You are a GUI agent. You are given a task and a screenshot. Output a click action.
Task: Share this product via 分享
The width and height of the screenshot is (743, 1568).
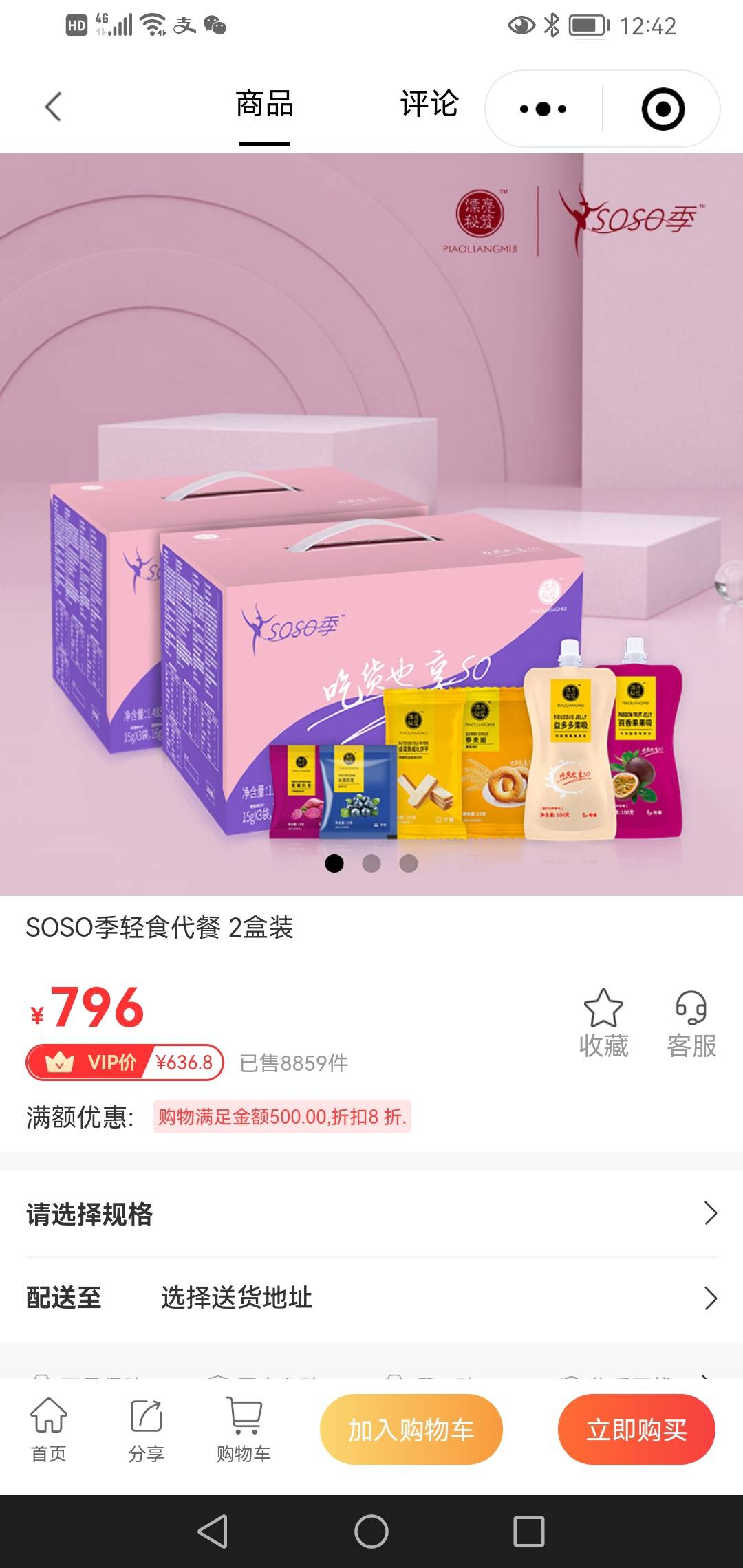coord(146,1430)
